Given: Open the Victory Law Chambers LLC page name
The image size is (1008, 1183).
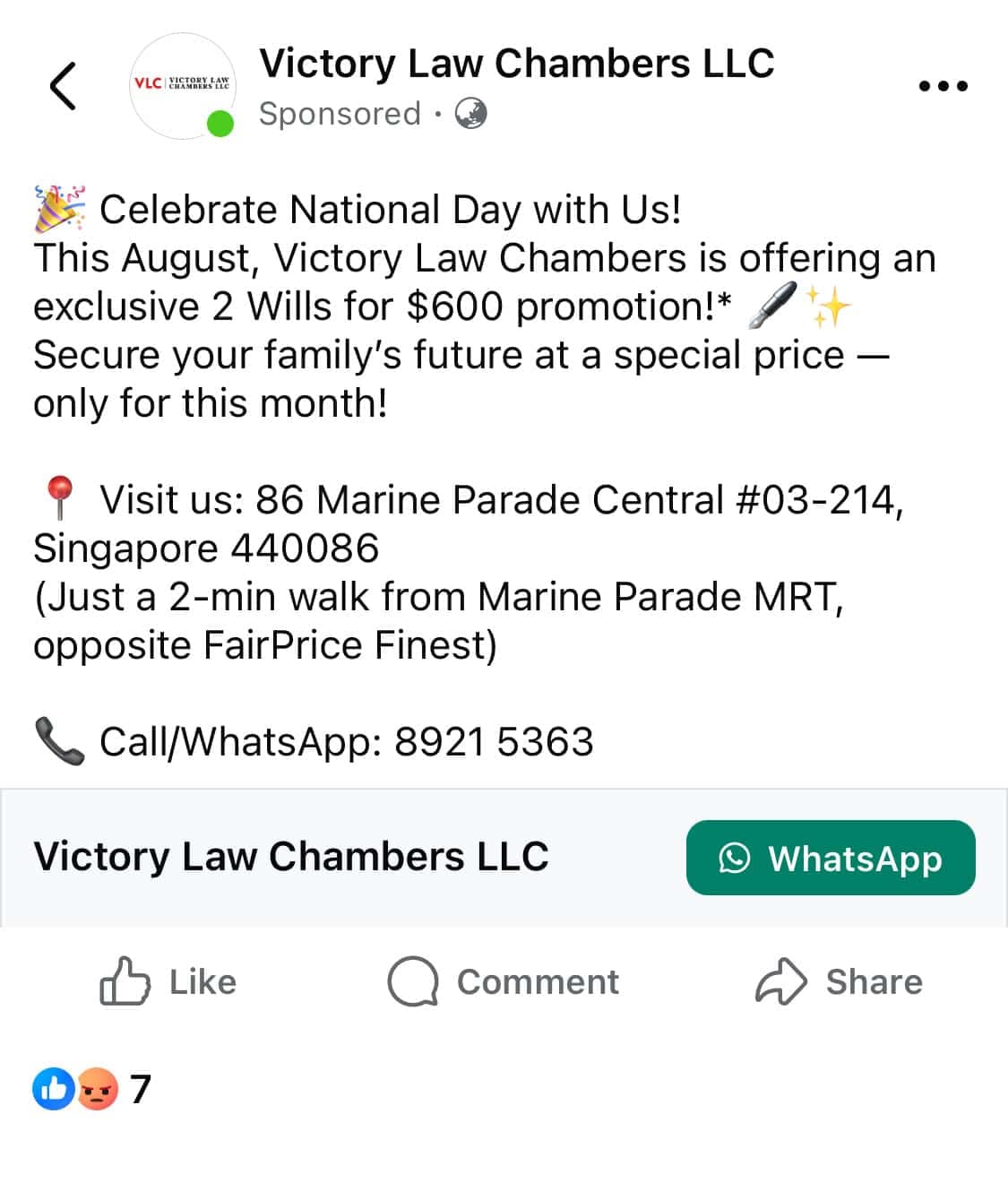Looking at the screenshot, I should [516, 64].
